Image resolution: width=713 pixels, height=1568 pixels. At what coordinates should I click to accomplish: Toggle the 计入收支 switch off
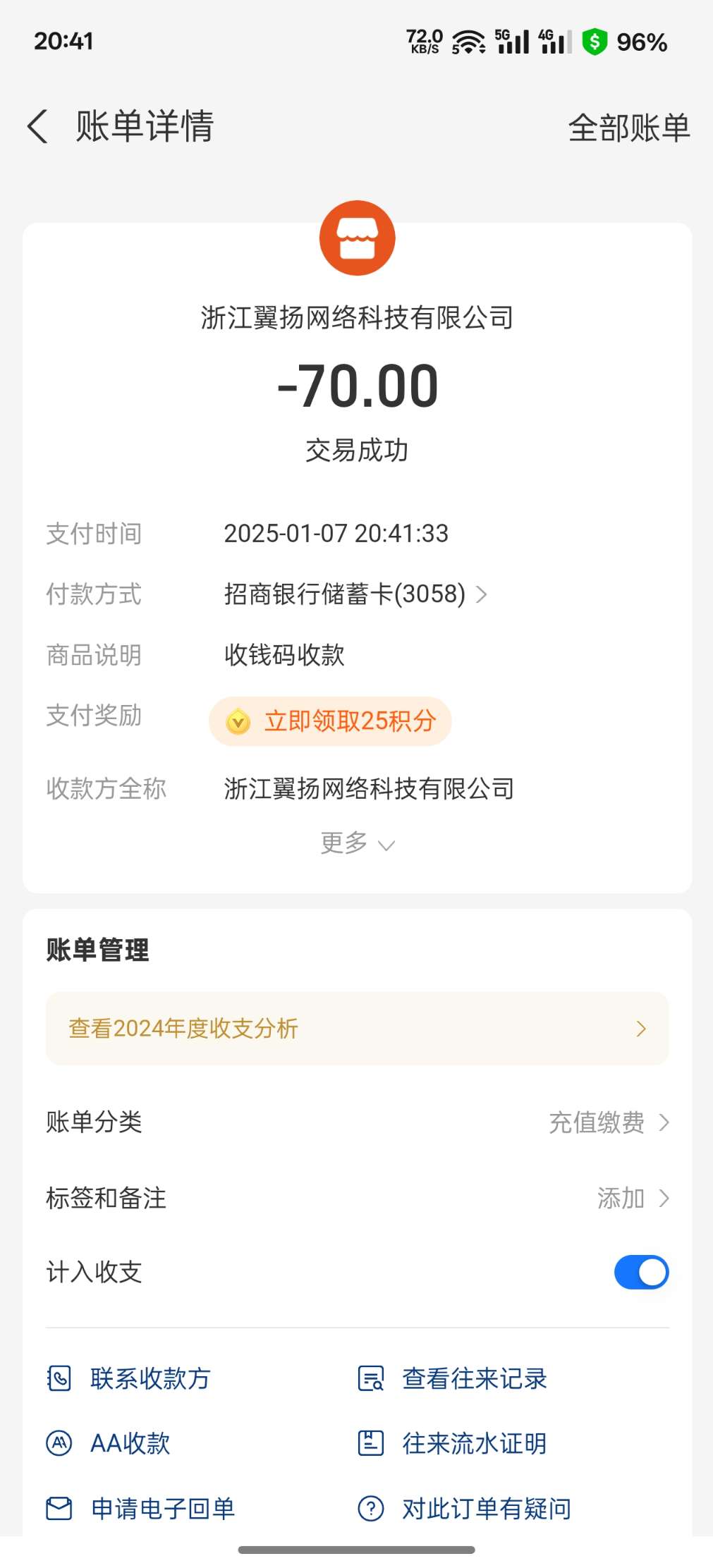(x=641, y=1272)
